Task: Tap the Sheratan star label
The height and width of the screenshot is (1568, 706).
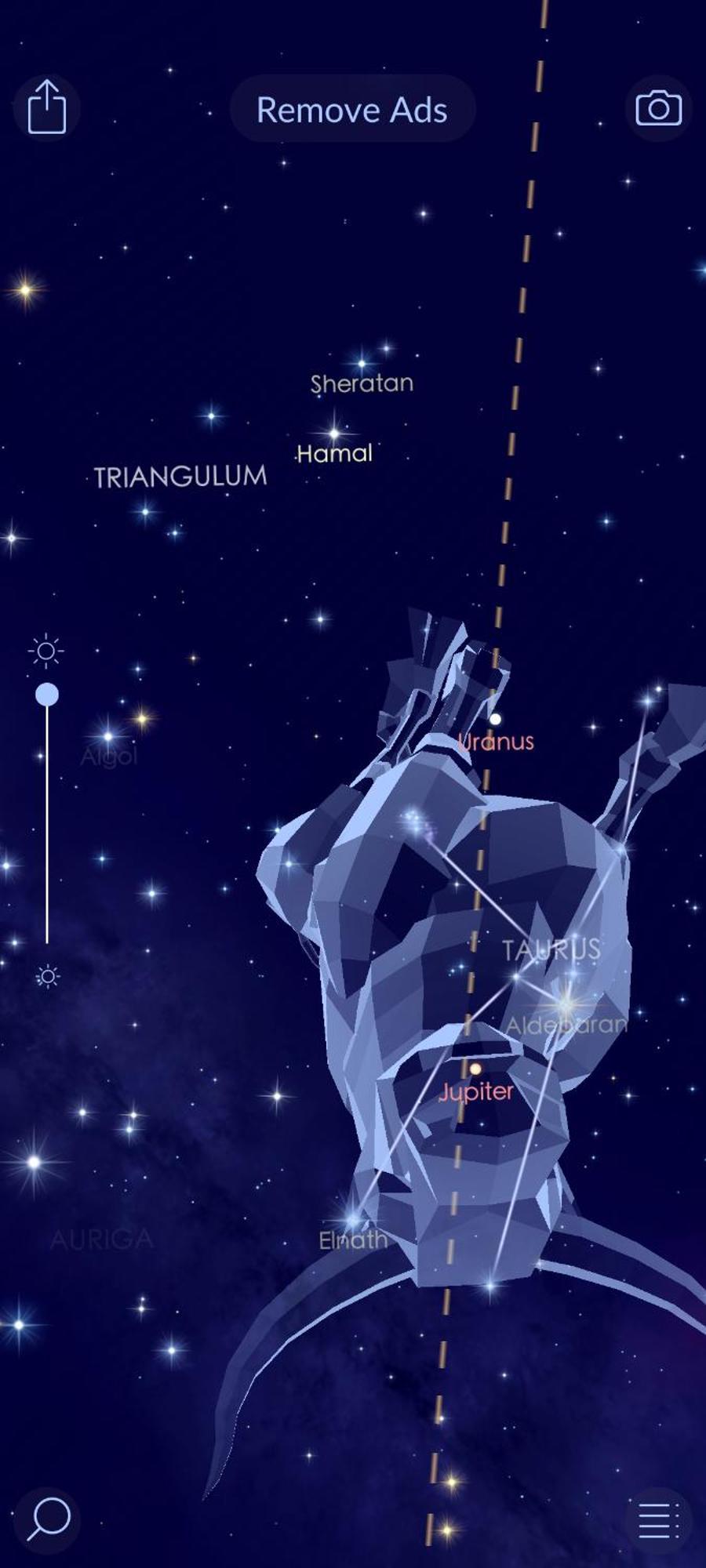Action: (362, 383)
